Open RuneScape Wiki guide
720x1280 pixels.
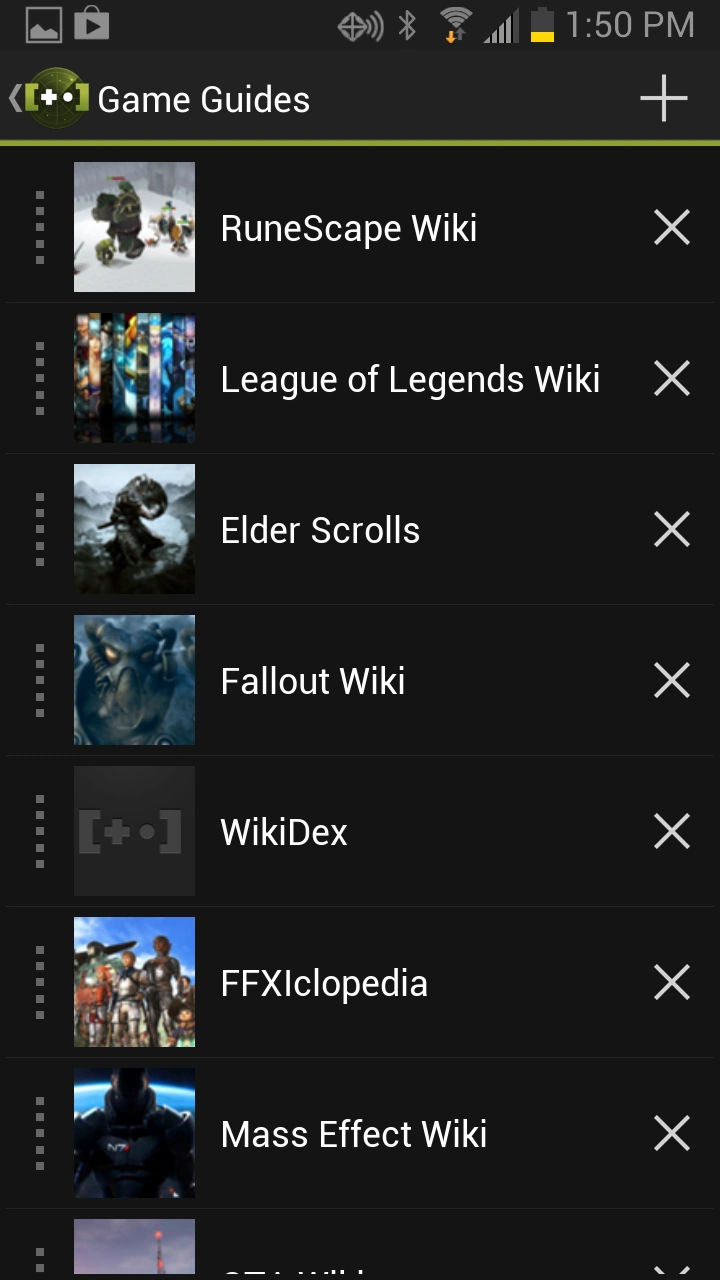pyautogui.click(x=348, y=228)
